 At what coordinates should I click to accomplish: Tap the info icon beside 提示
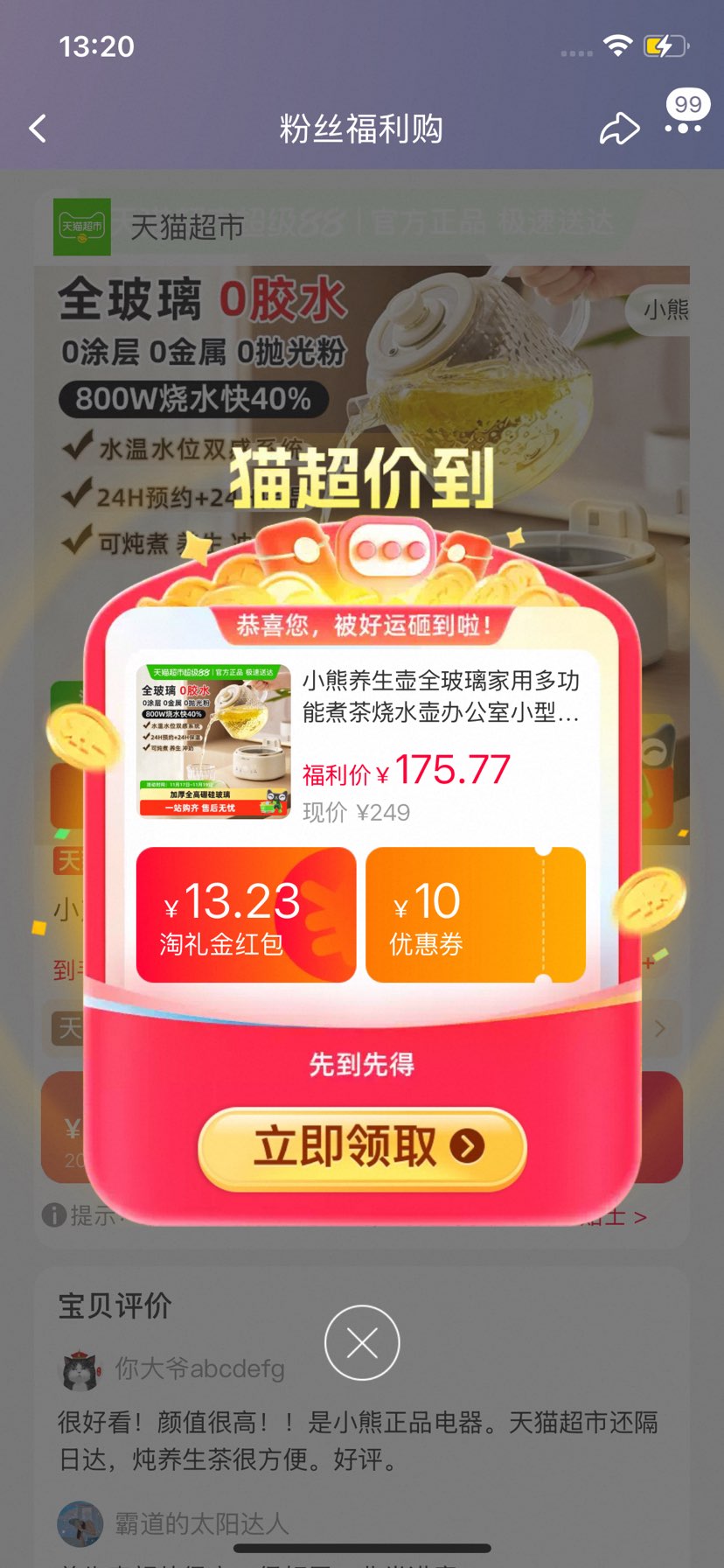click(x=54, y=1214)
